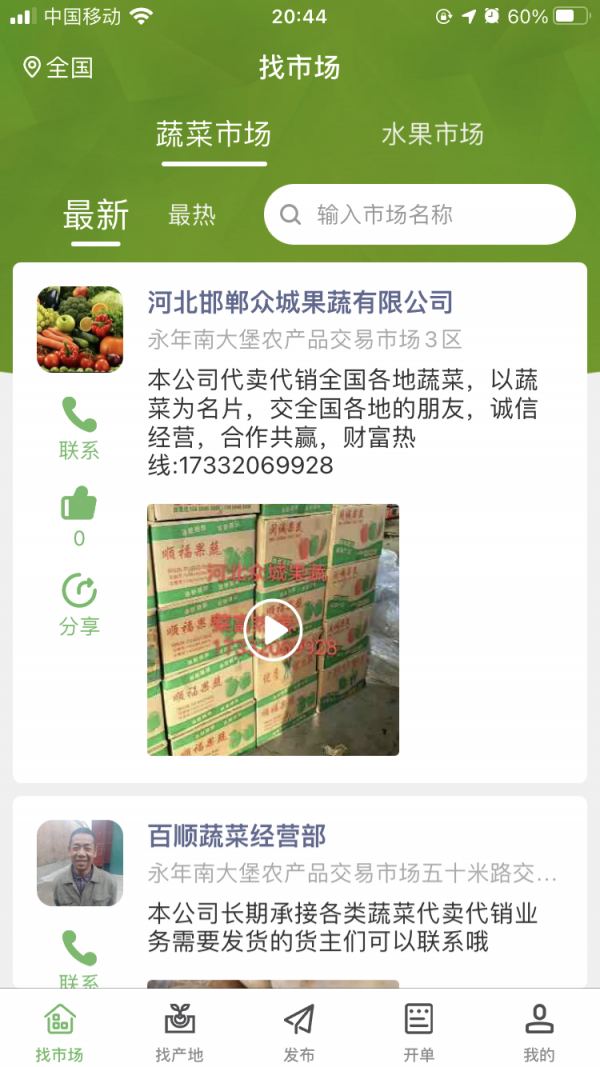Viewport: 600px width, 1067px height.
Task: Play the 顺福果蔬 boxes video
Action: [273, 629]
